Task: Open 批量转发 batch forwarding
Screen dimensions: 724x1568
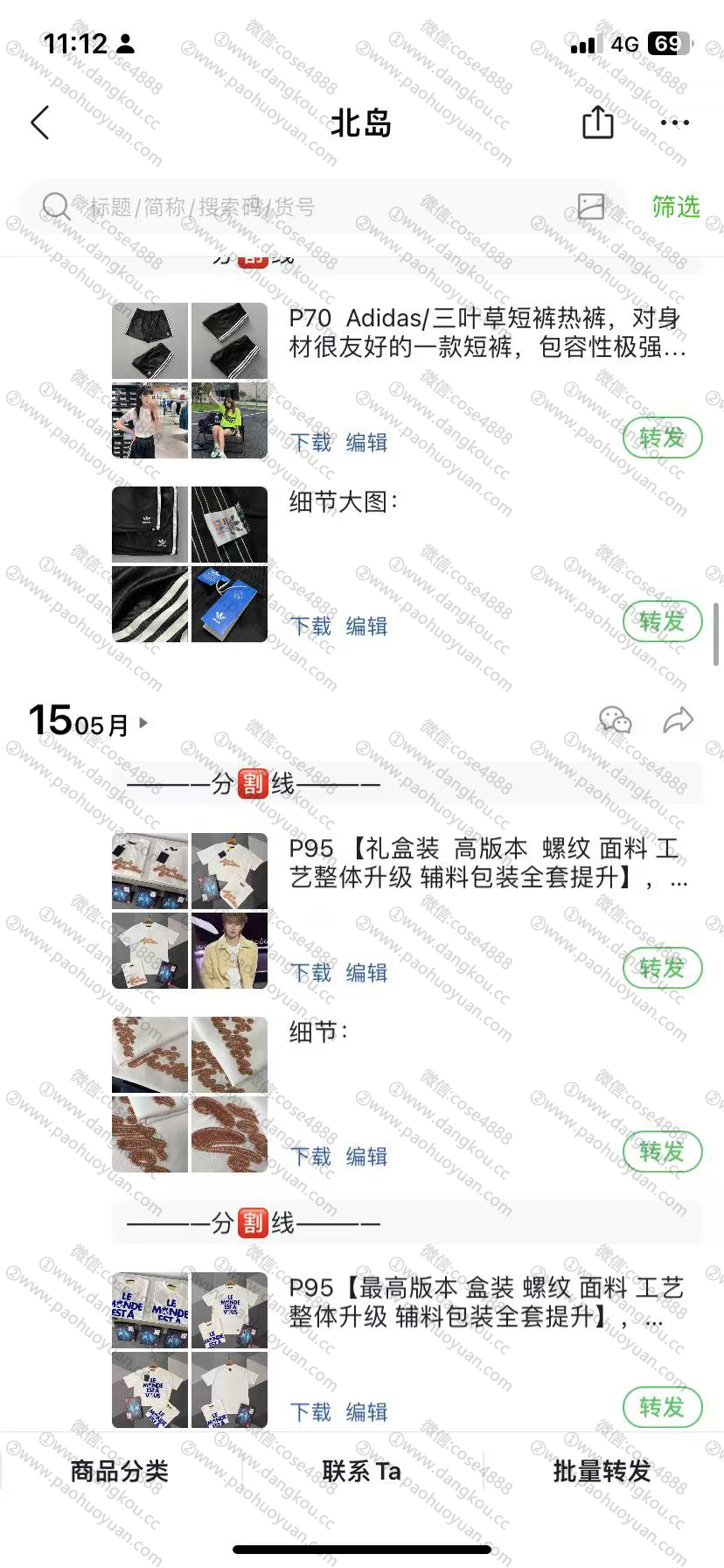Action: 602,1472
